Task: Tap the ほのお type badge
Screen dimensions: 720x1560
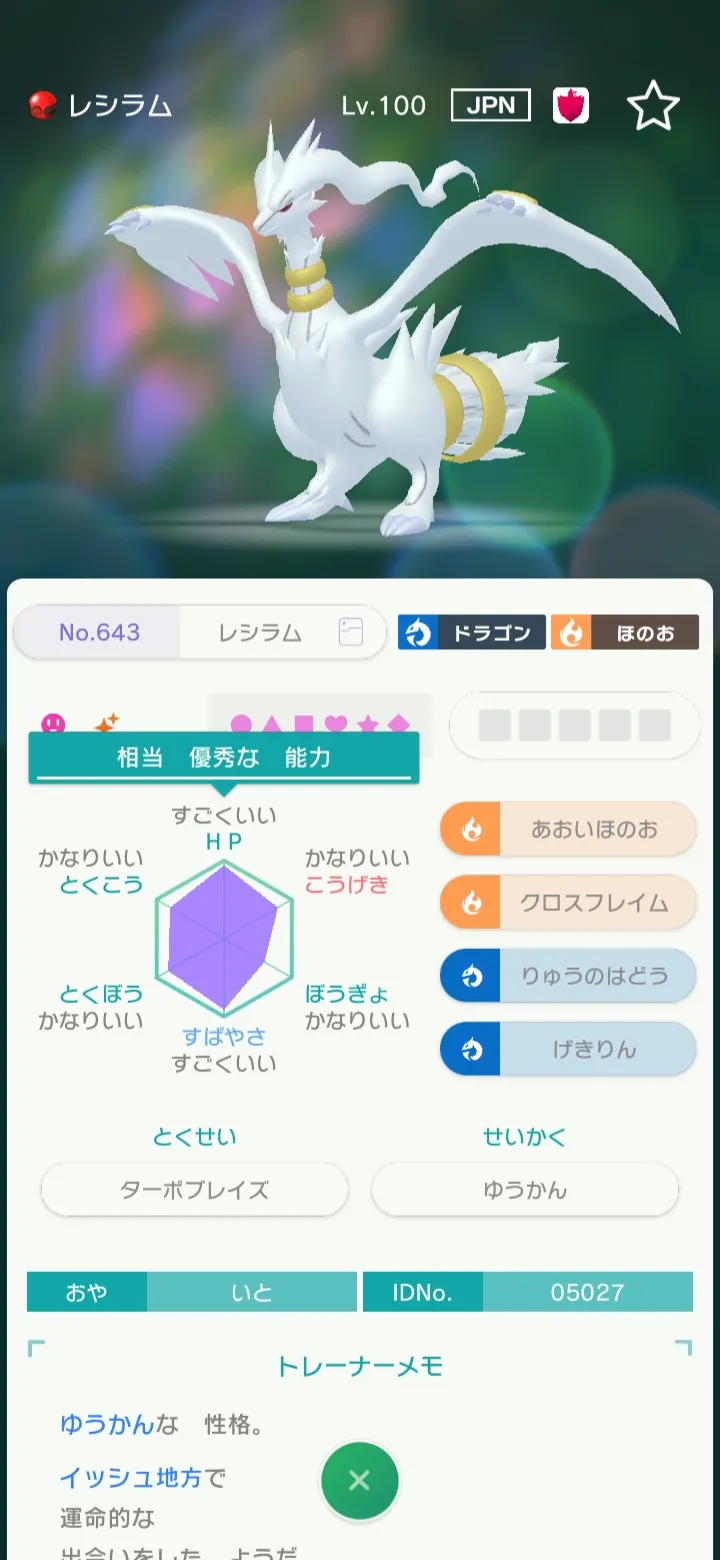Action: [625, 632]
